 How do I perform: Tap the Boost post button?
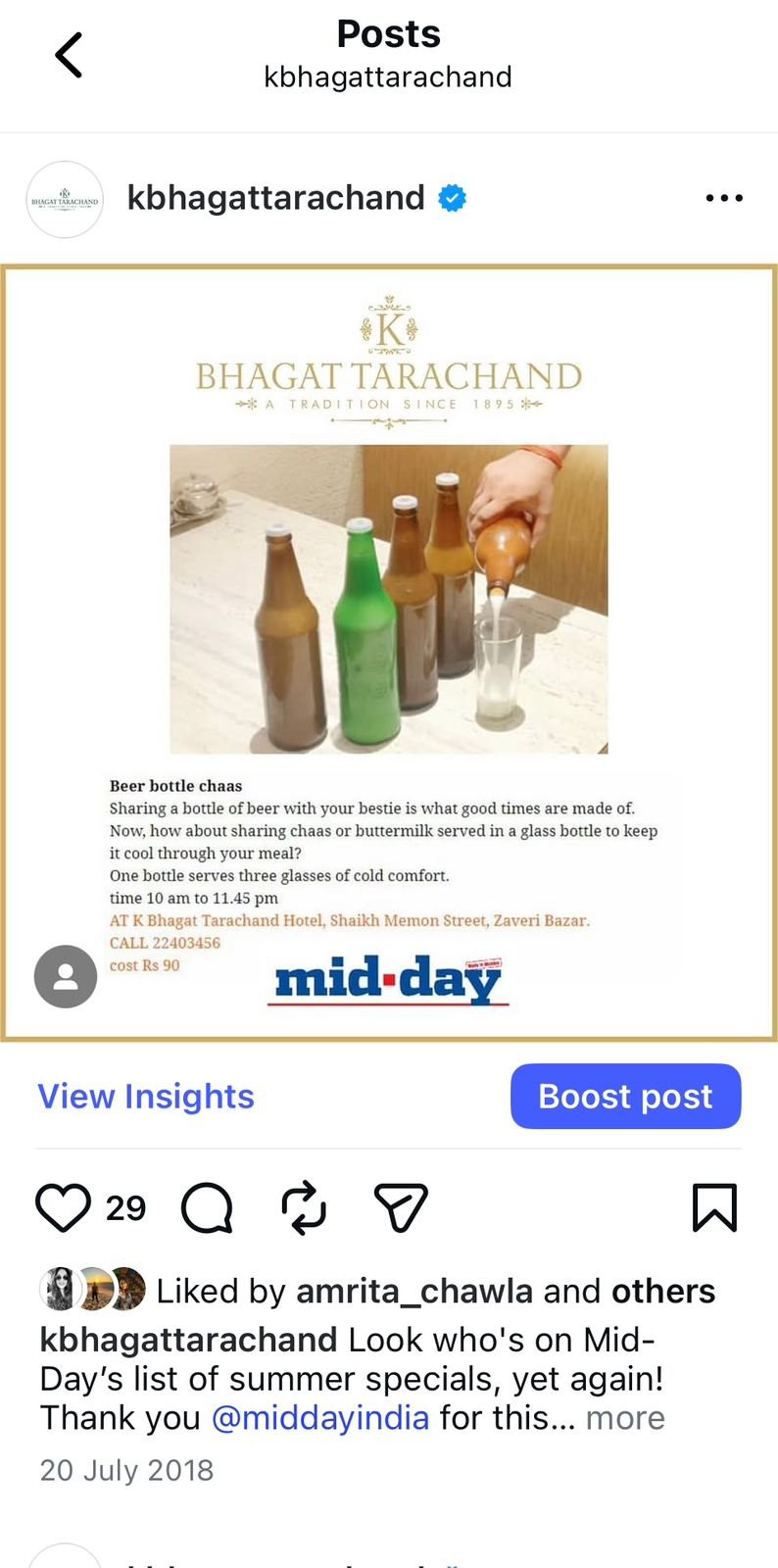(x=625, y=1096)
